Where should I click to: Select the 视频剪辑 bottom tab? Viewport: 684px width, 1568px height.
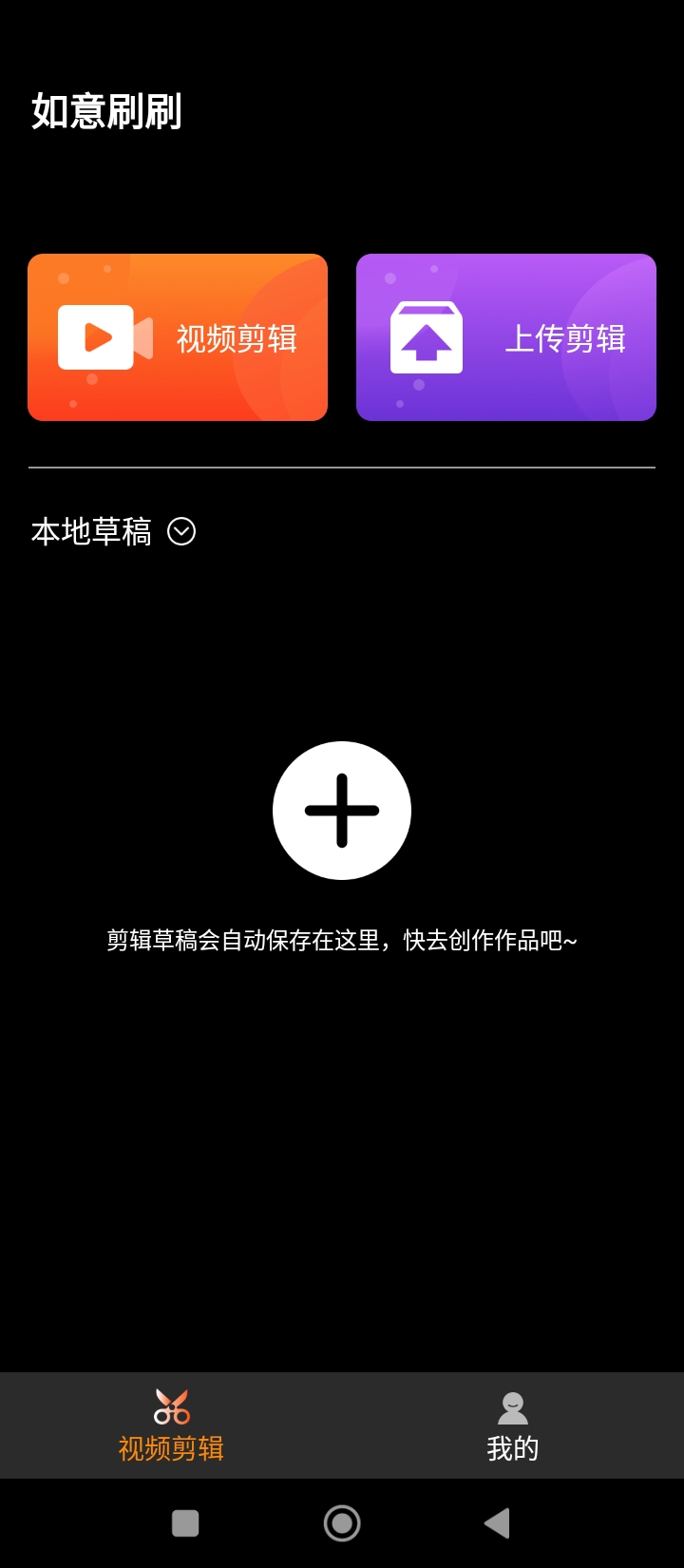[171, 1425]
